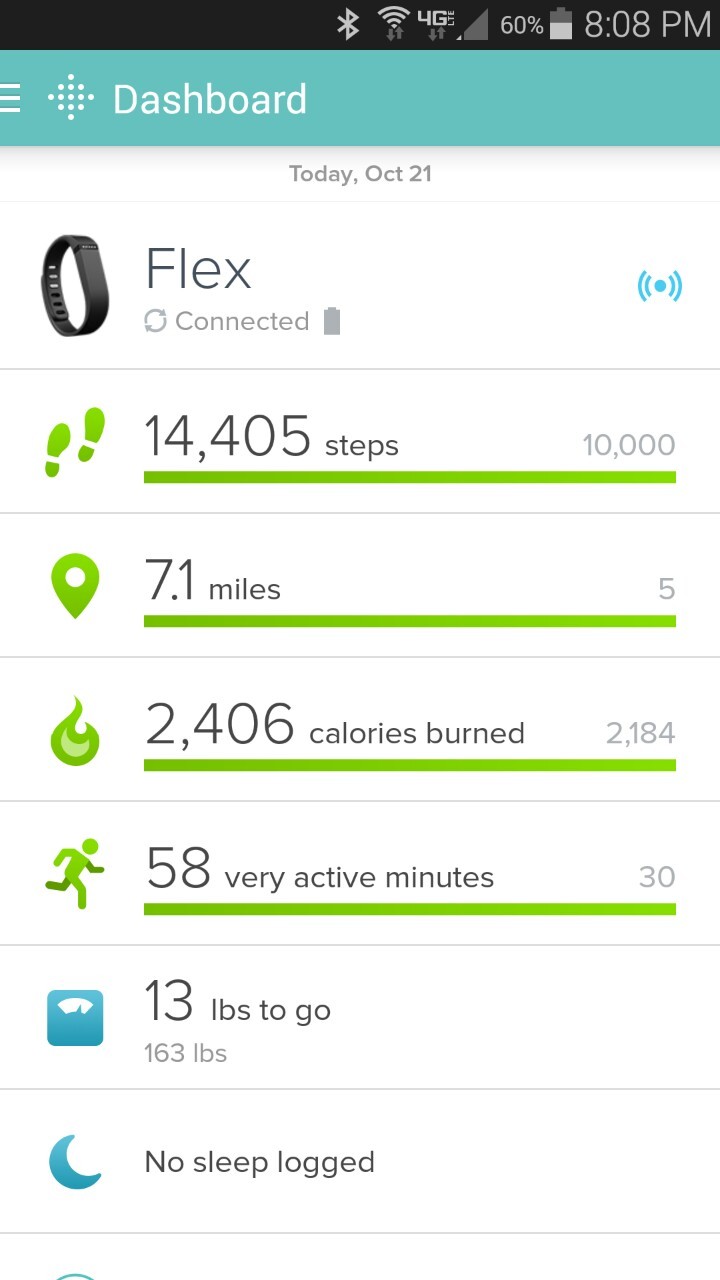Open the navigation drawer menu
Viewport: 720px width, 1280px height.
12,98
